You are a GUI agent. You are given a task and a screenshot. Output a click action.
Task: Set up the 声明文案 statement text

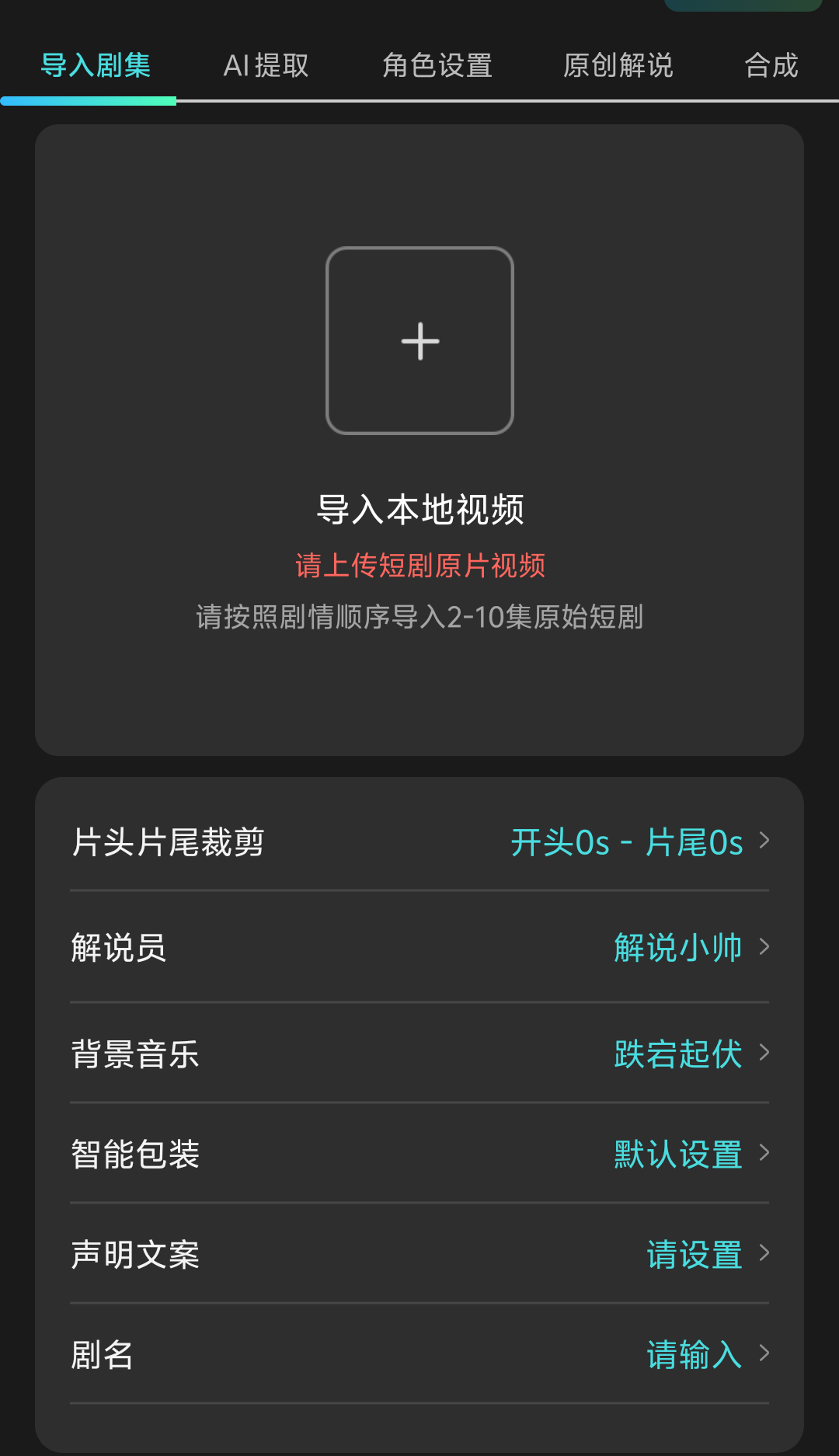point(419,1254)
